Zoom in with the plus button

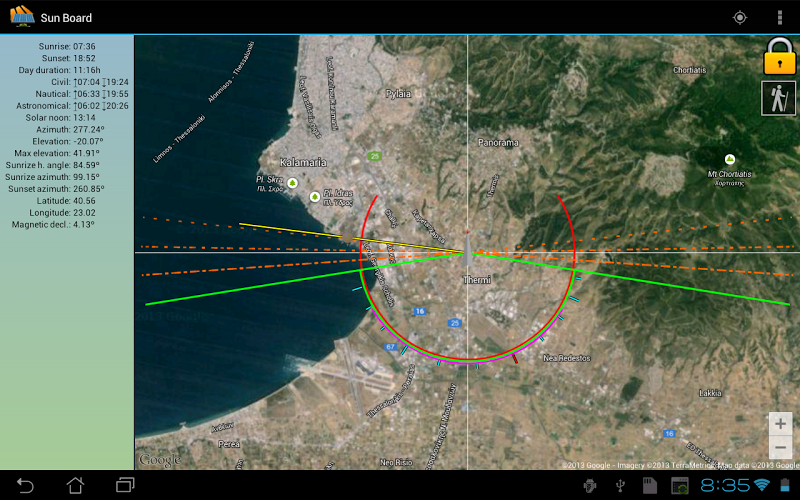[x=781, y=424]
